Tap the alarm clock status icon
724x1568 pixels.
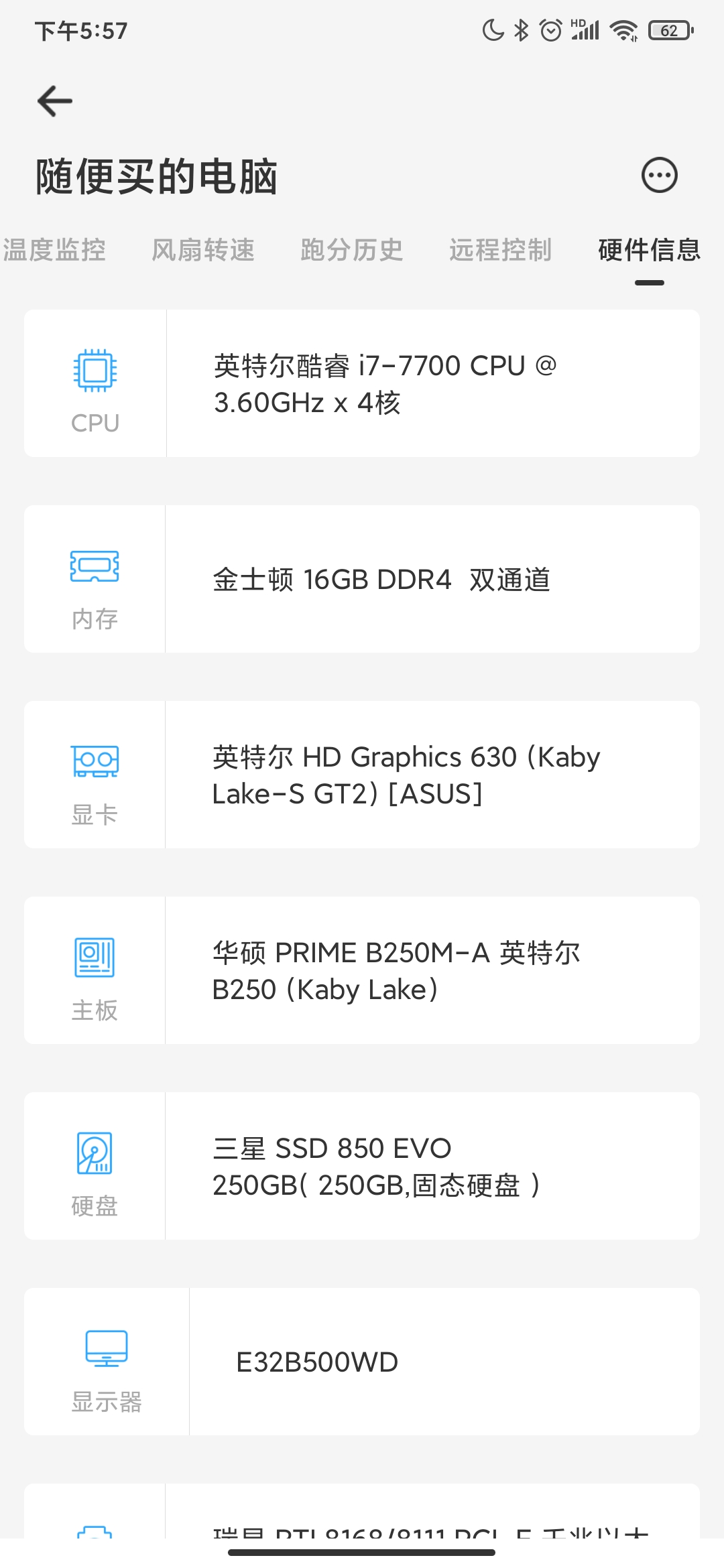[550, 29]
